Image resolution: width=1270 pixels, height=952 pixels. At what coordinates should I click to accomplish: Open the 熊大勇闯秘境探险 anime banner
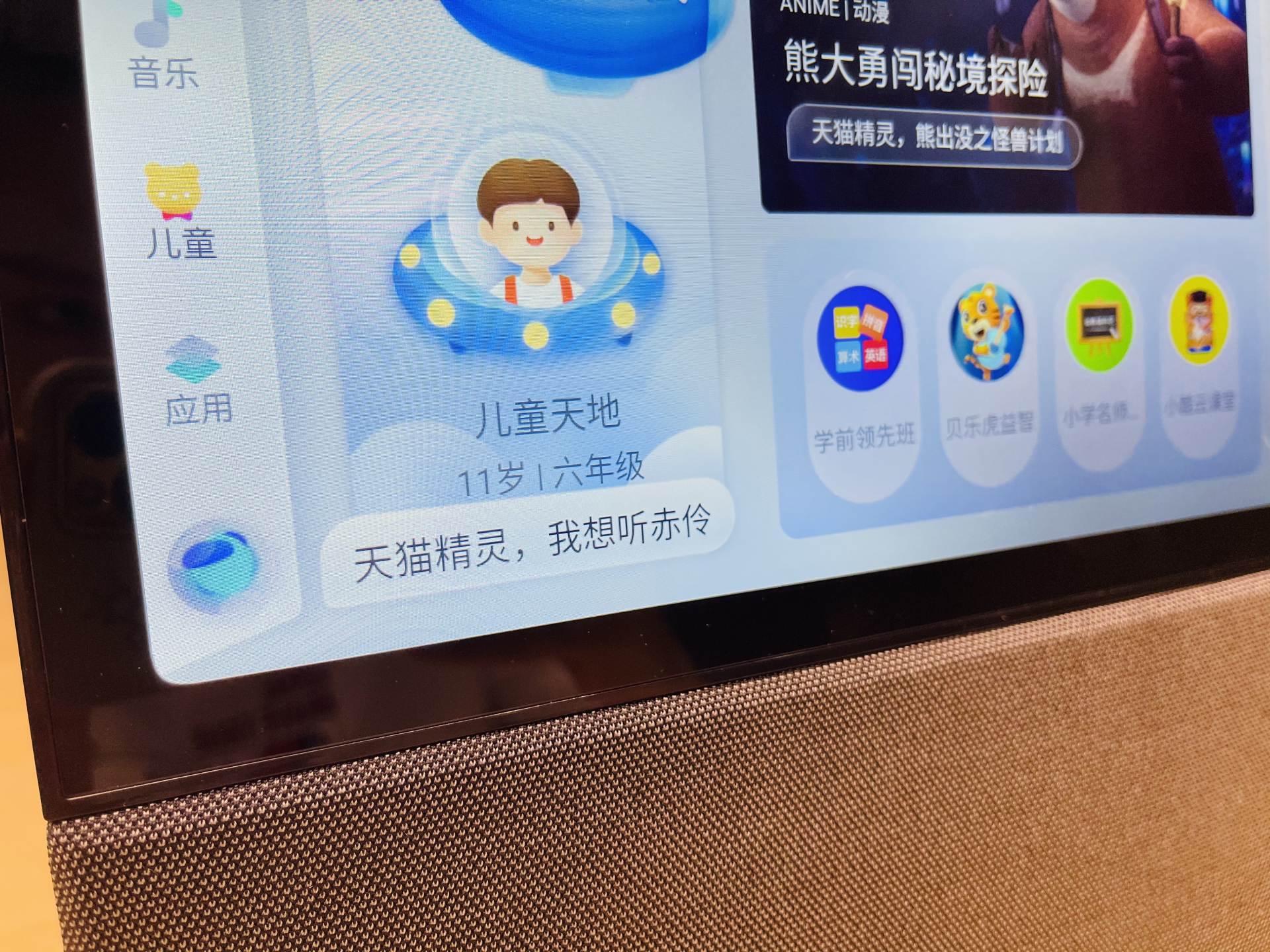[x=992, y=99]
